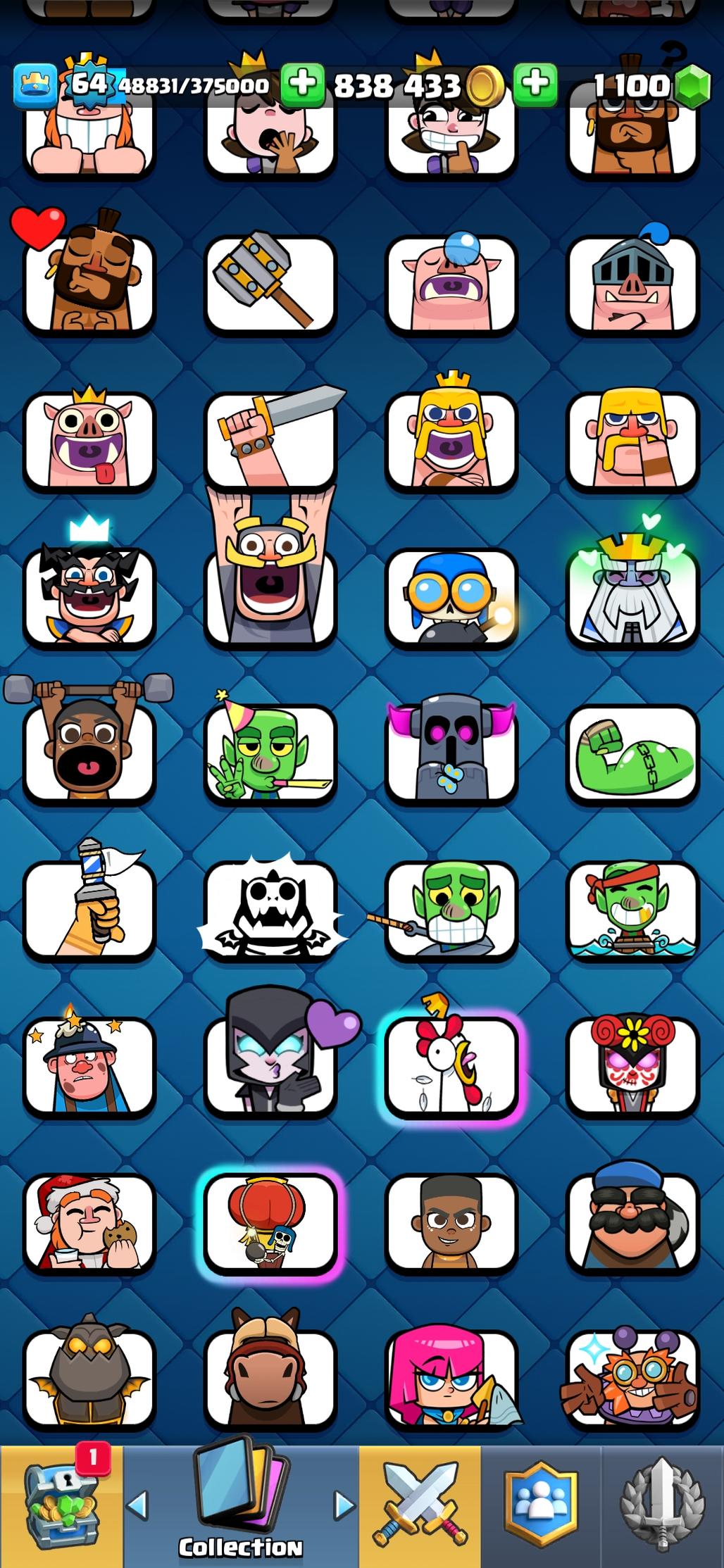The width and height of the screenshot is (724, 1568).
Task: Select the party hat goblin emote
Action: [x=270, y=753]
